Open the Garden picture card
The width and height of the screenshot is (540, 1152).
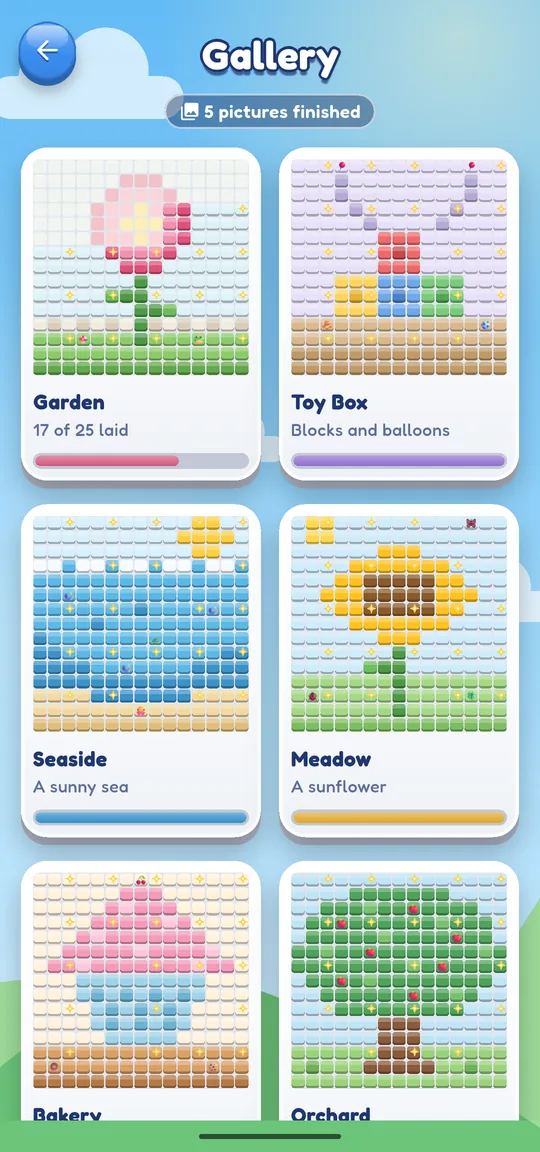(x=140, y=314)
